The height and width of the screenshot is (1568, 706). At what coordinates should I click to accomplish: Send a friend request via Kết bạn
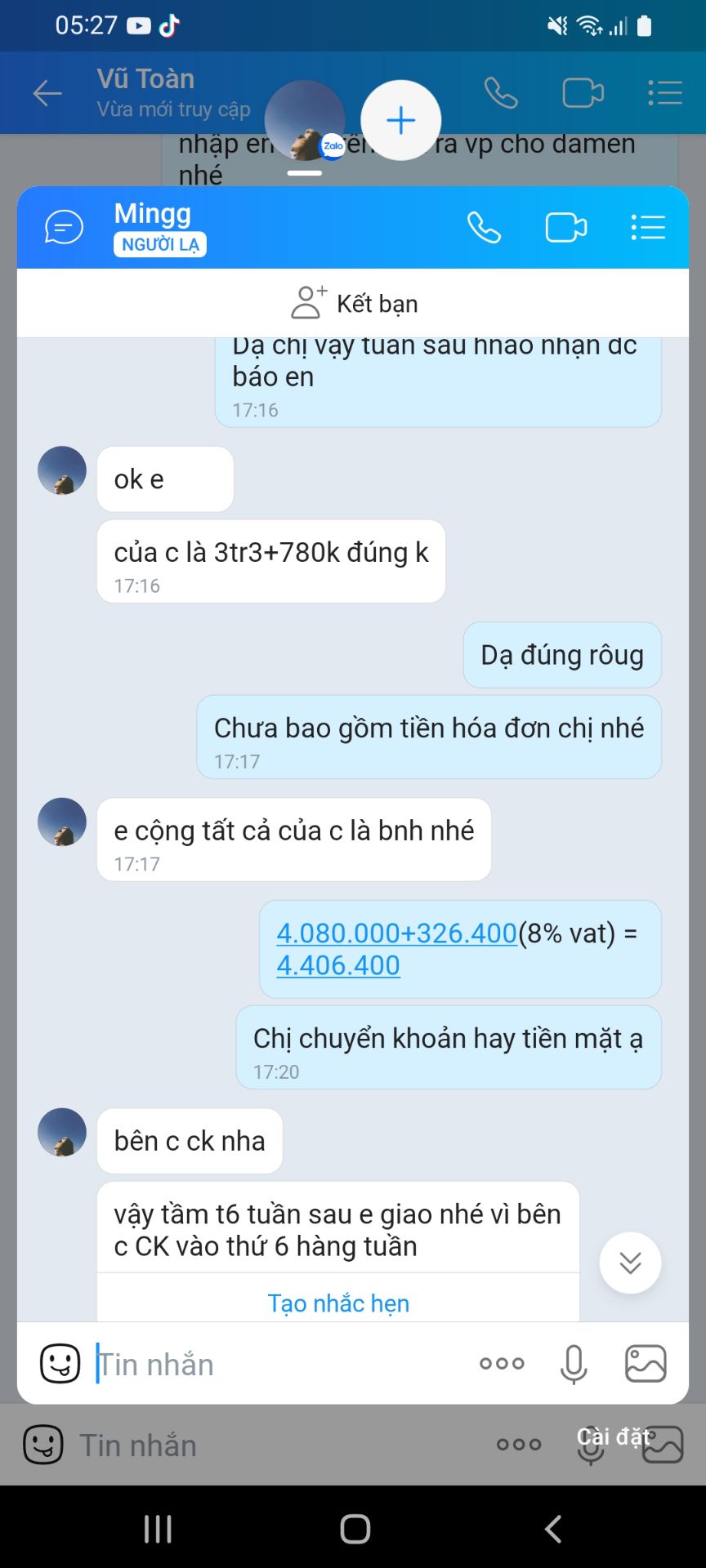(x=353, y=303)
